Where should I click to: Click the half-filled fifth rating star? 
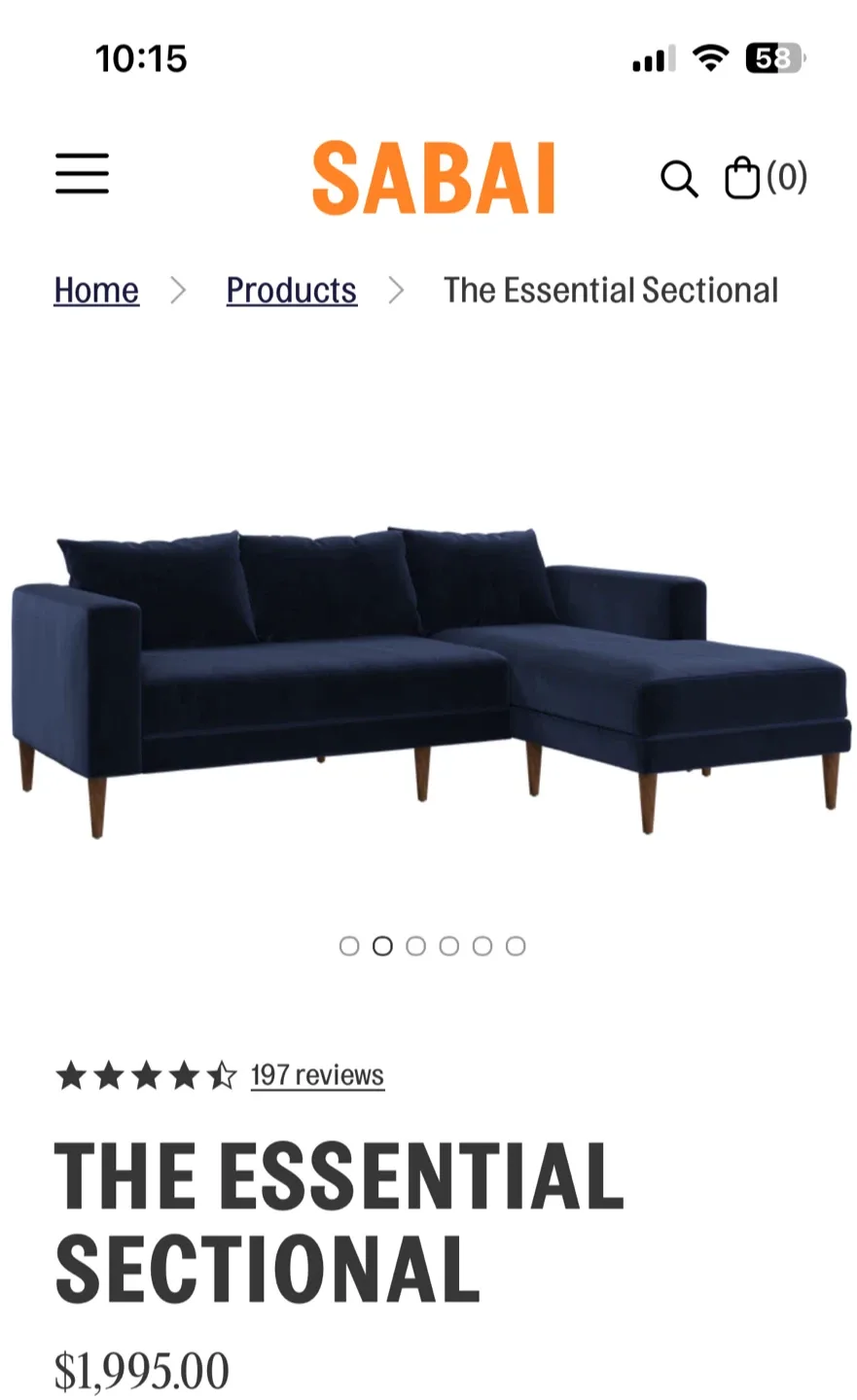tap(222, 1074)
